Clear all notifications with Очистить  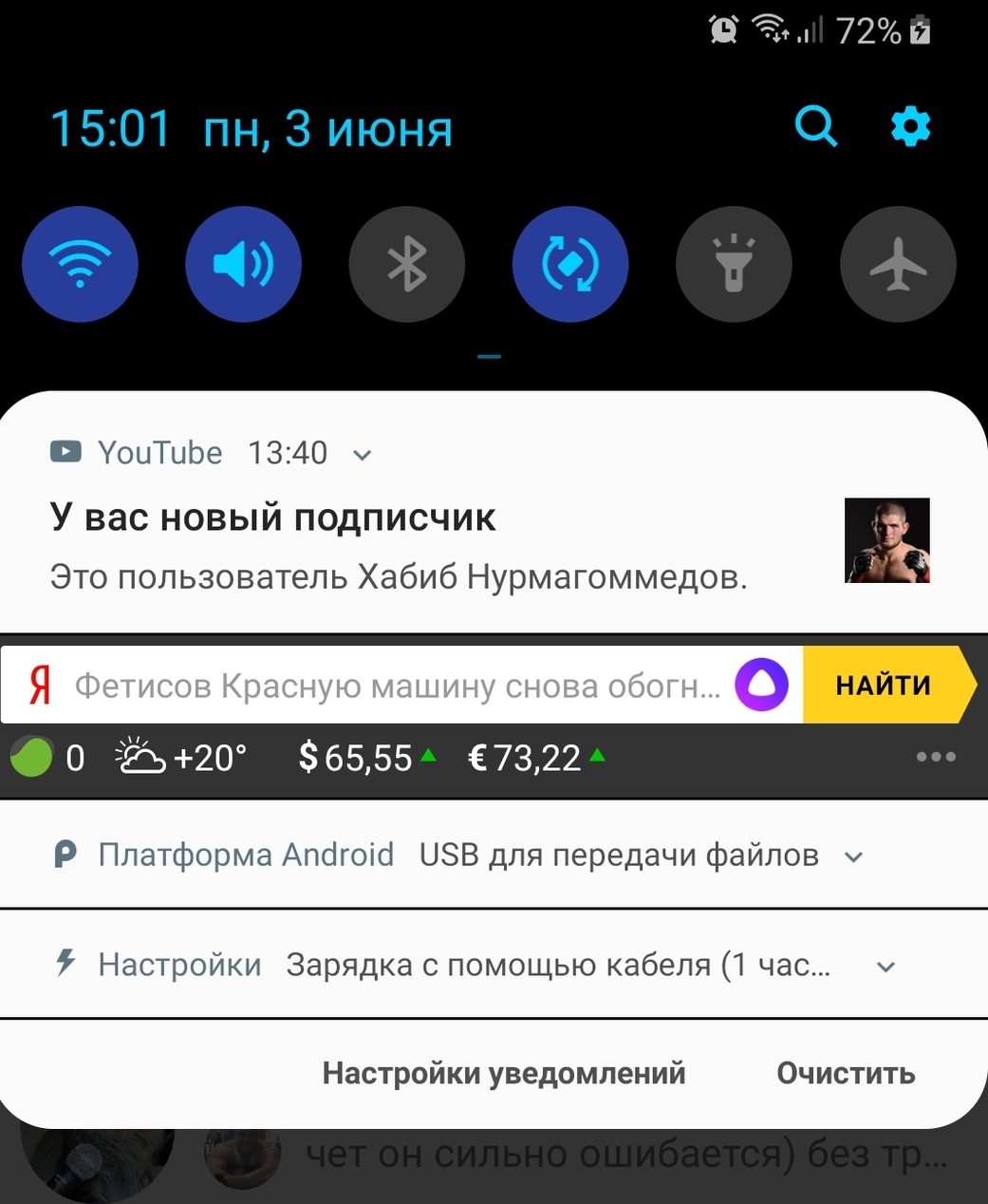[x=846, y=1073]
